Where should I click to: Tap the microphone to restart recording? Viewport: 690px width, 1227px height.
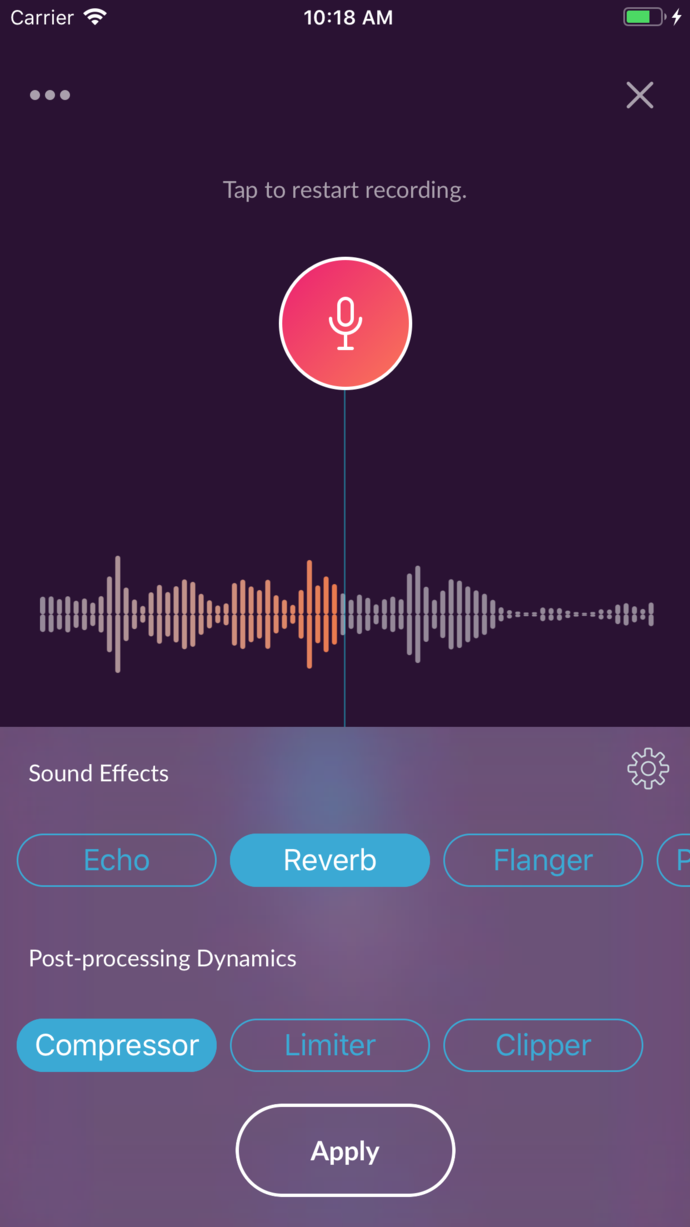pyautogui.click(x=345, y=323)
